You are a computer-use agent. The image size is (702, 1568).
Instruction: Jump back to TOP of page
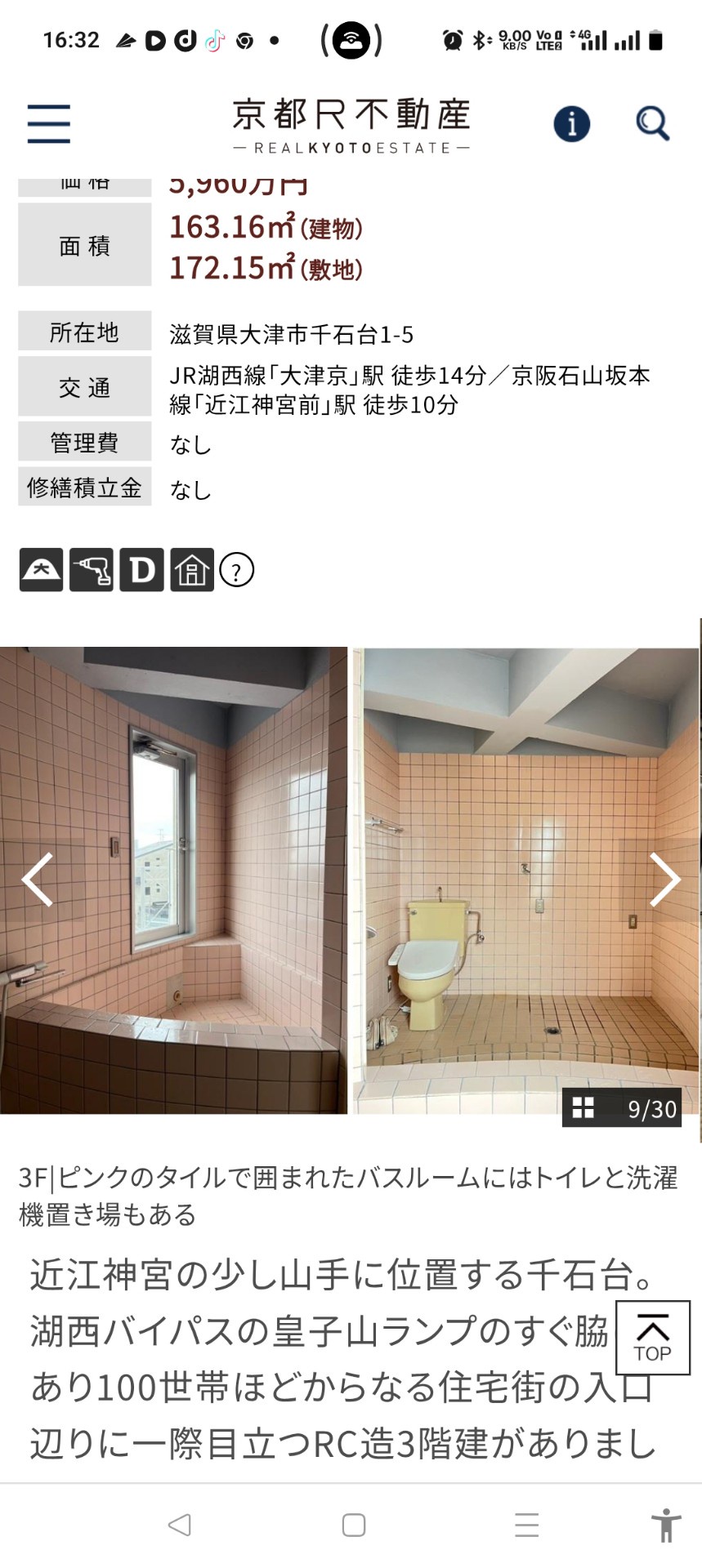click(652, 1338)
